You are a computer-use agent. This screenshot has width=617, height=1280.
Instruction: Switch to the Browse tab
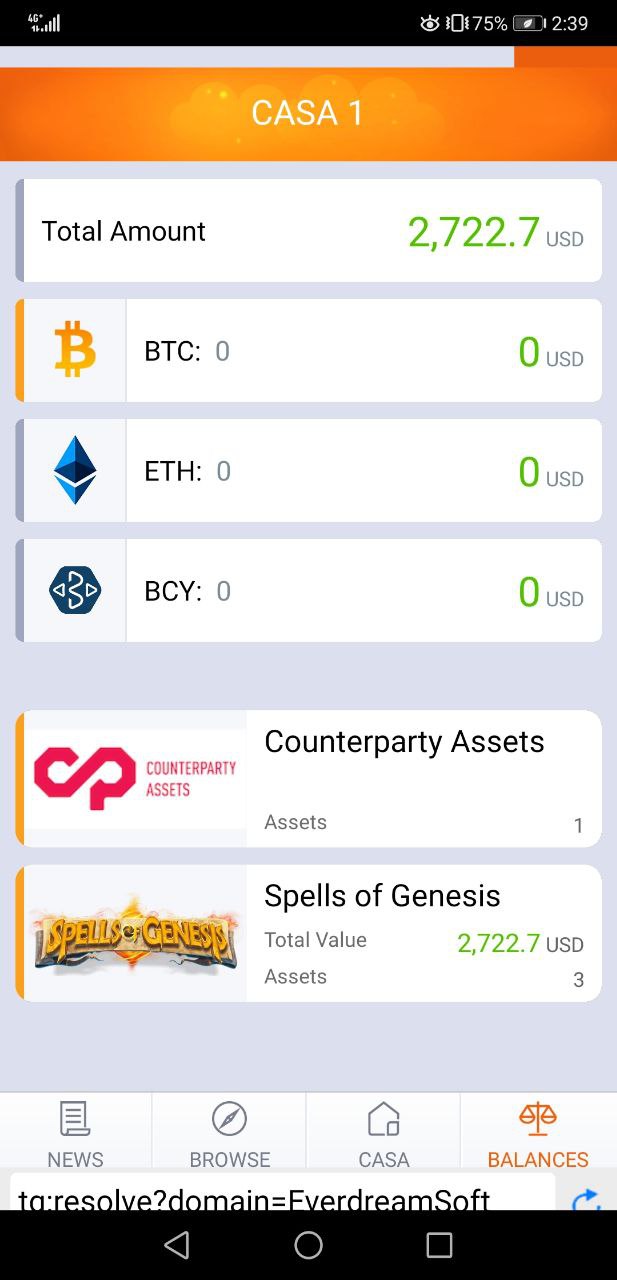pyautogui.click(x=230, y=1133)
